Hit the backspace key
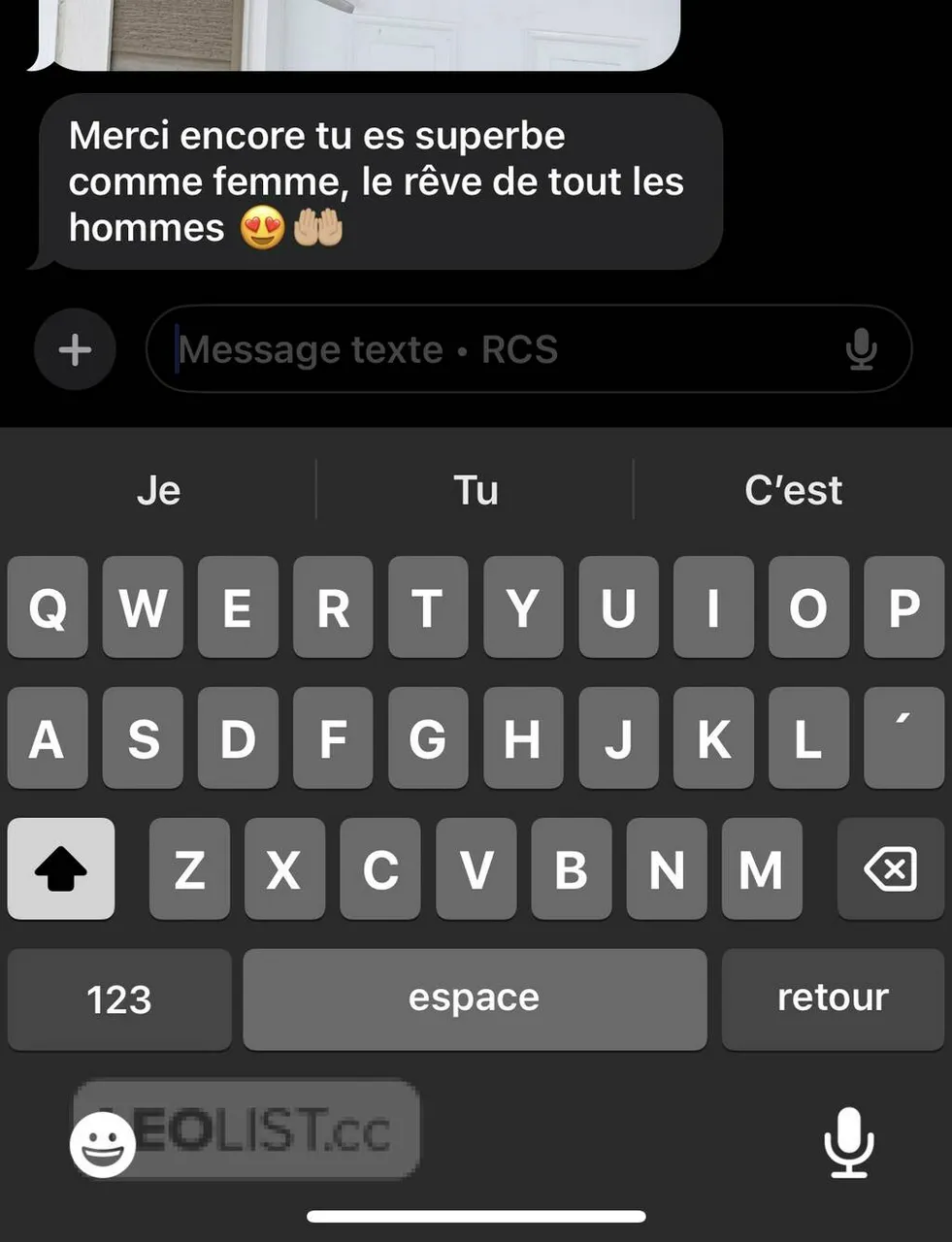 tap(890, 868)
